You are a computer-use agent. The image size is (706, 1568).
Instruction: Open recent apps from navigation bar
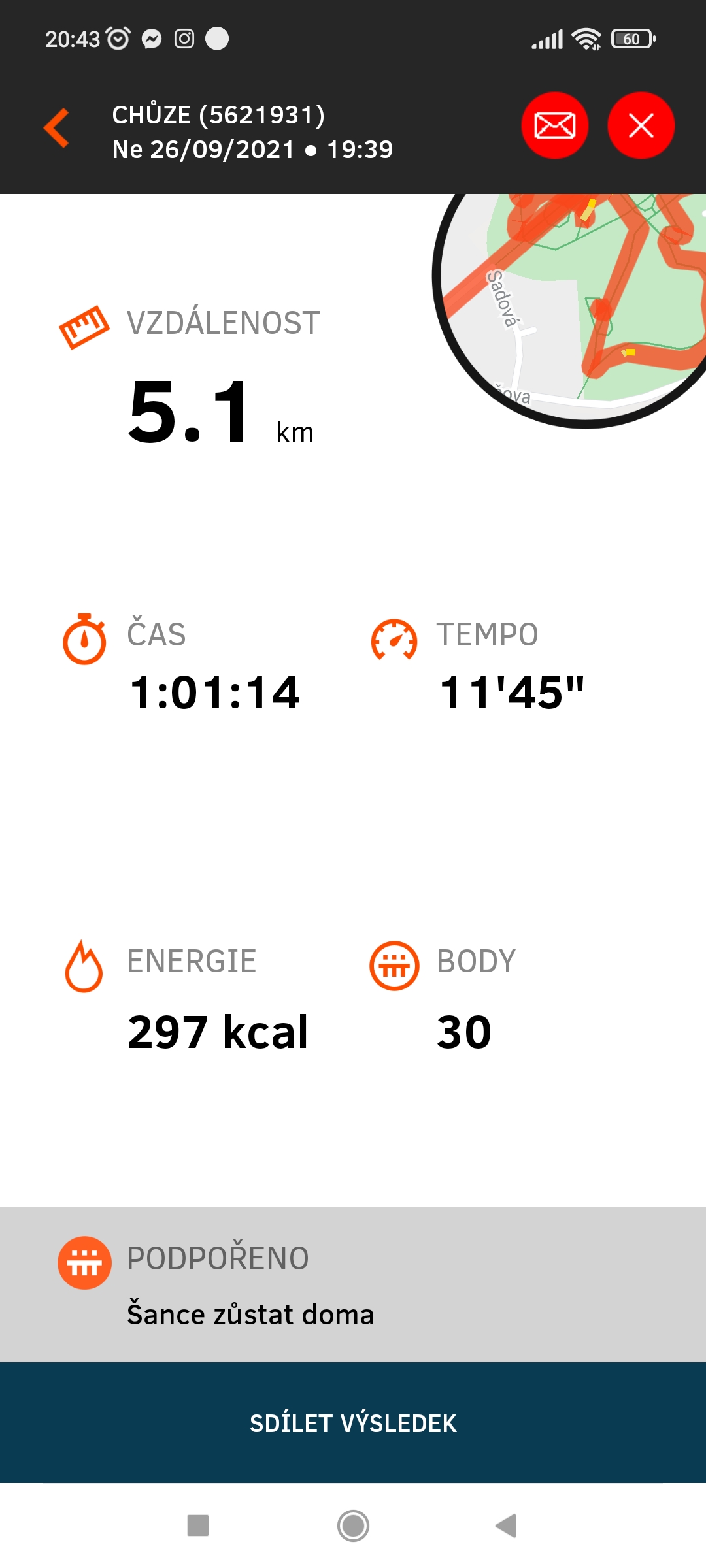click(197, 1526)
